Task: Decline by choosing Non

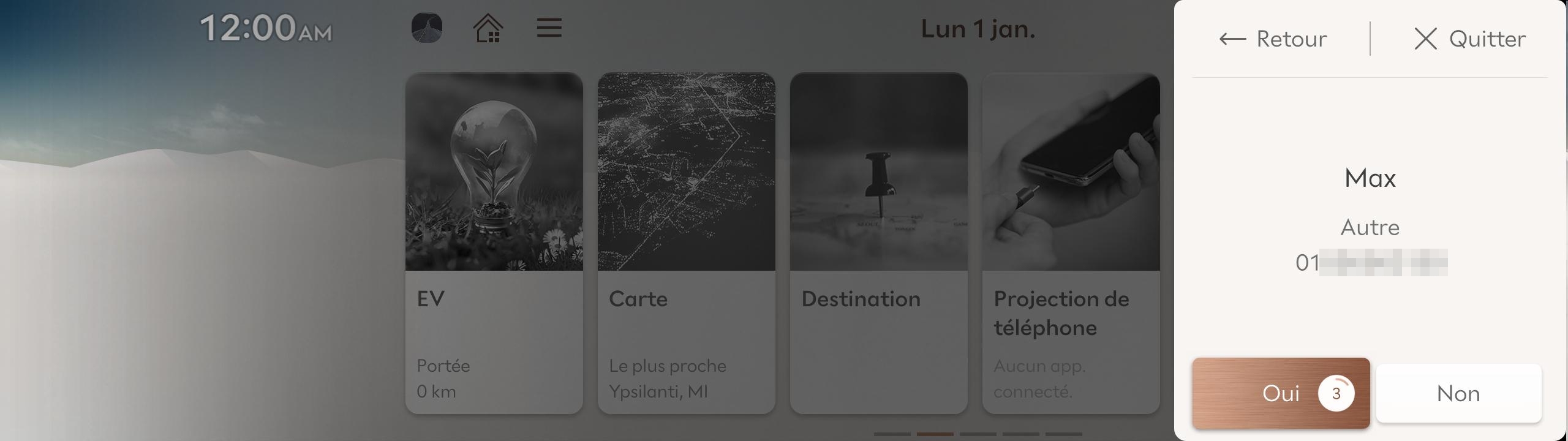Action: (1458, 393)
